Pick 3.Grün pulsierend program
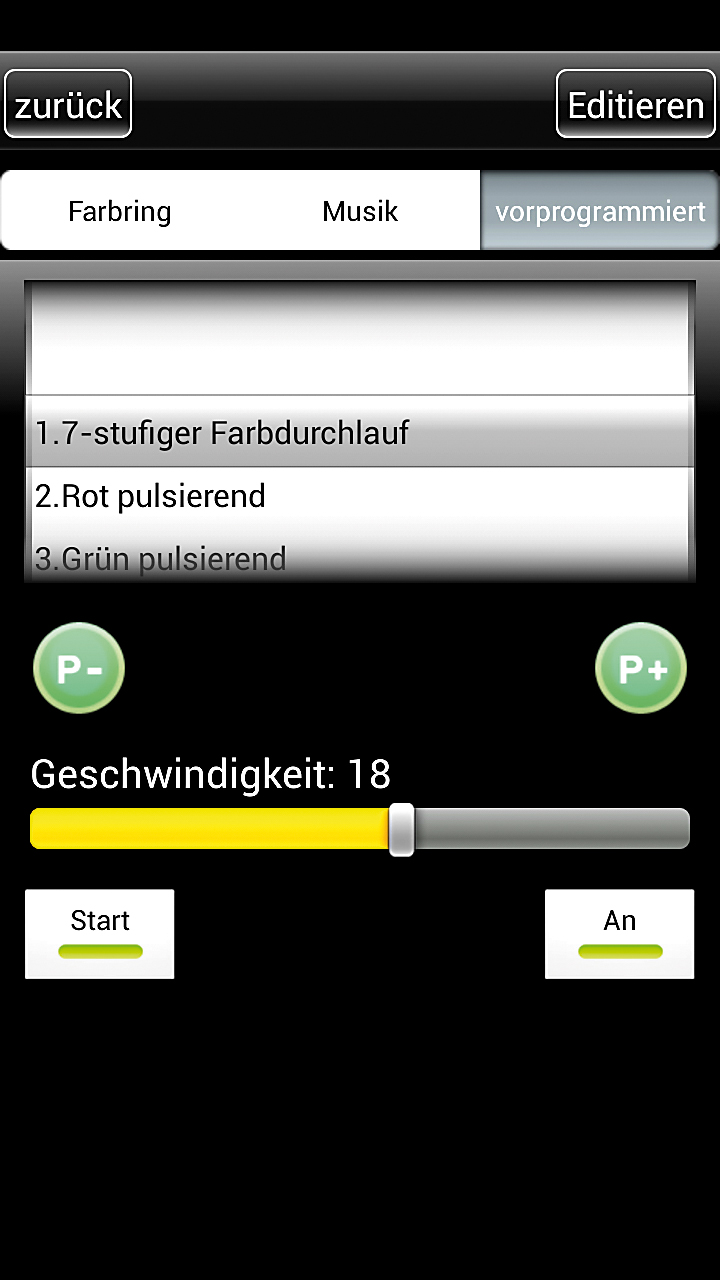Screen dimensions: 720x1280 coord(360,558)
